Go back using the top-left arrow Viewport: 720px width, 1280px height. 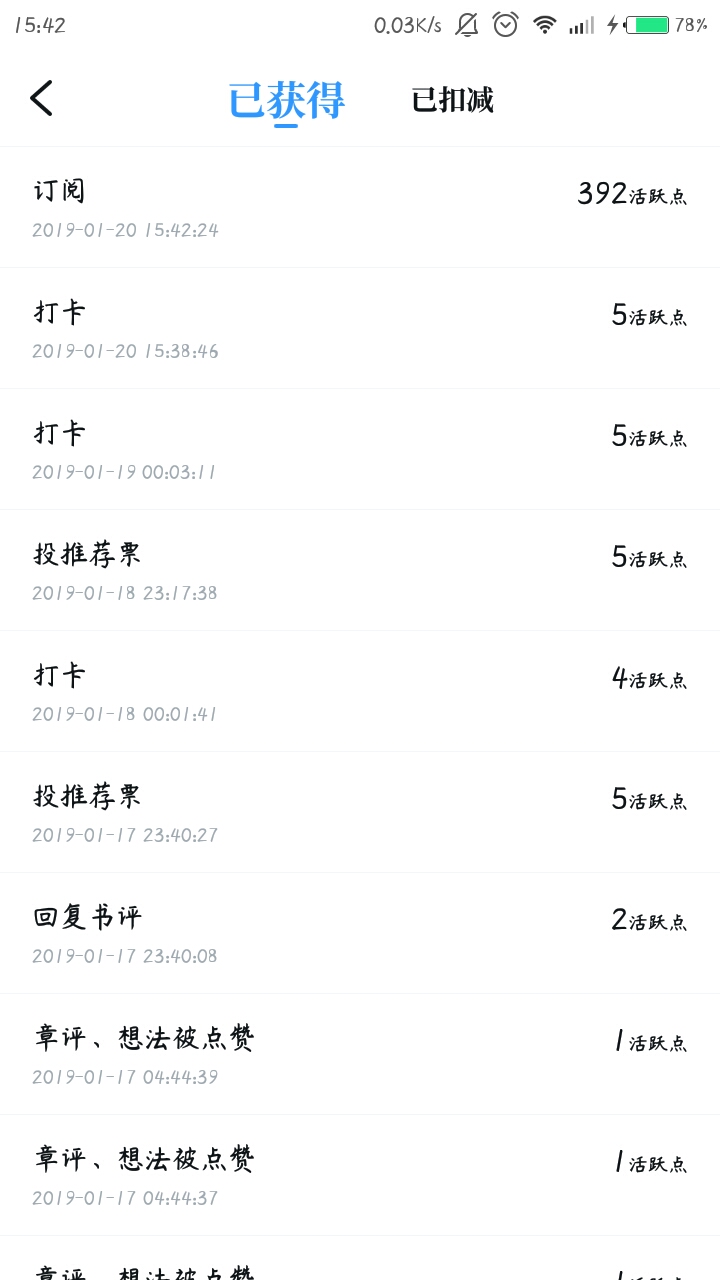point(41,98)
